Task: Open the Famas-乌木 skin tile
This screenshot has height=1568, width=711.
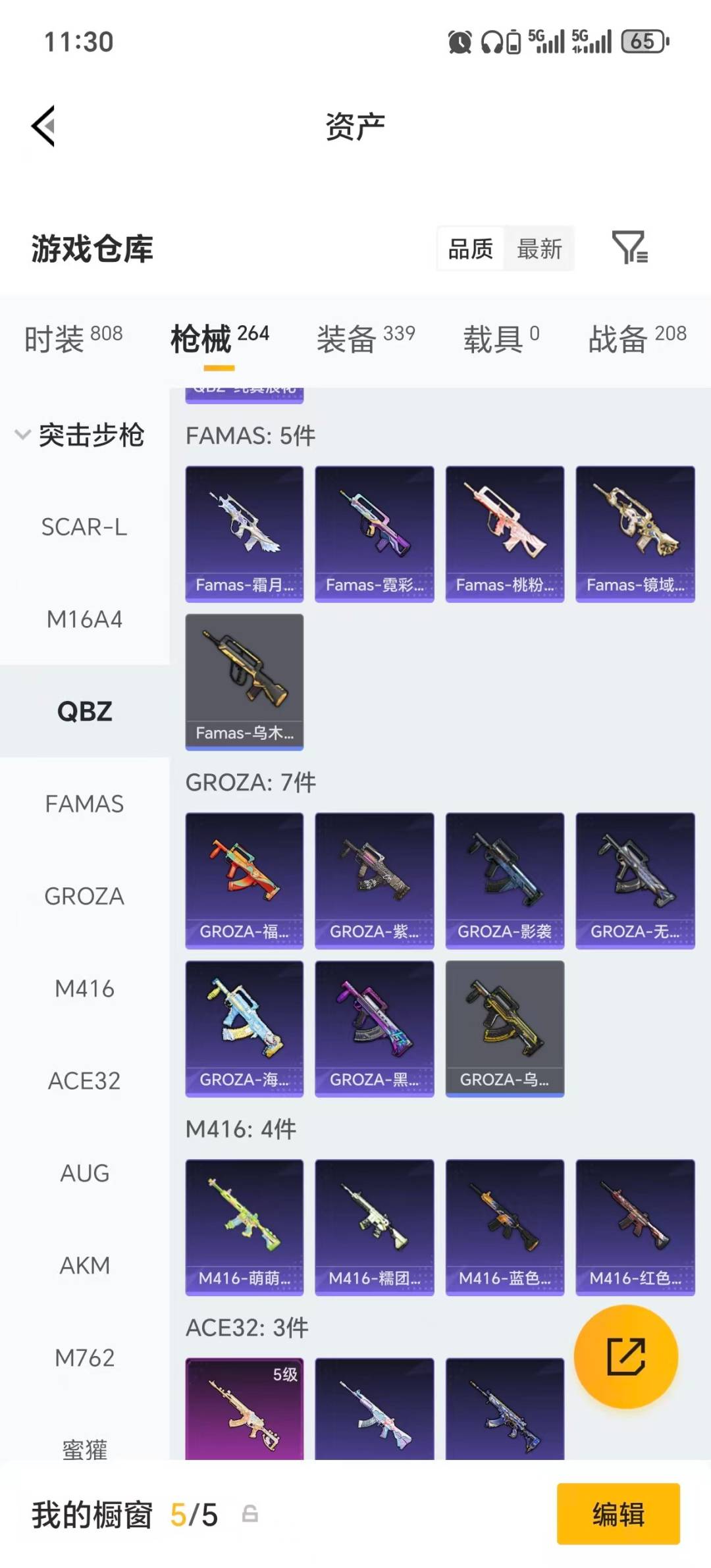Action: (x=244, y=681)
